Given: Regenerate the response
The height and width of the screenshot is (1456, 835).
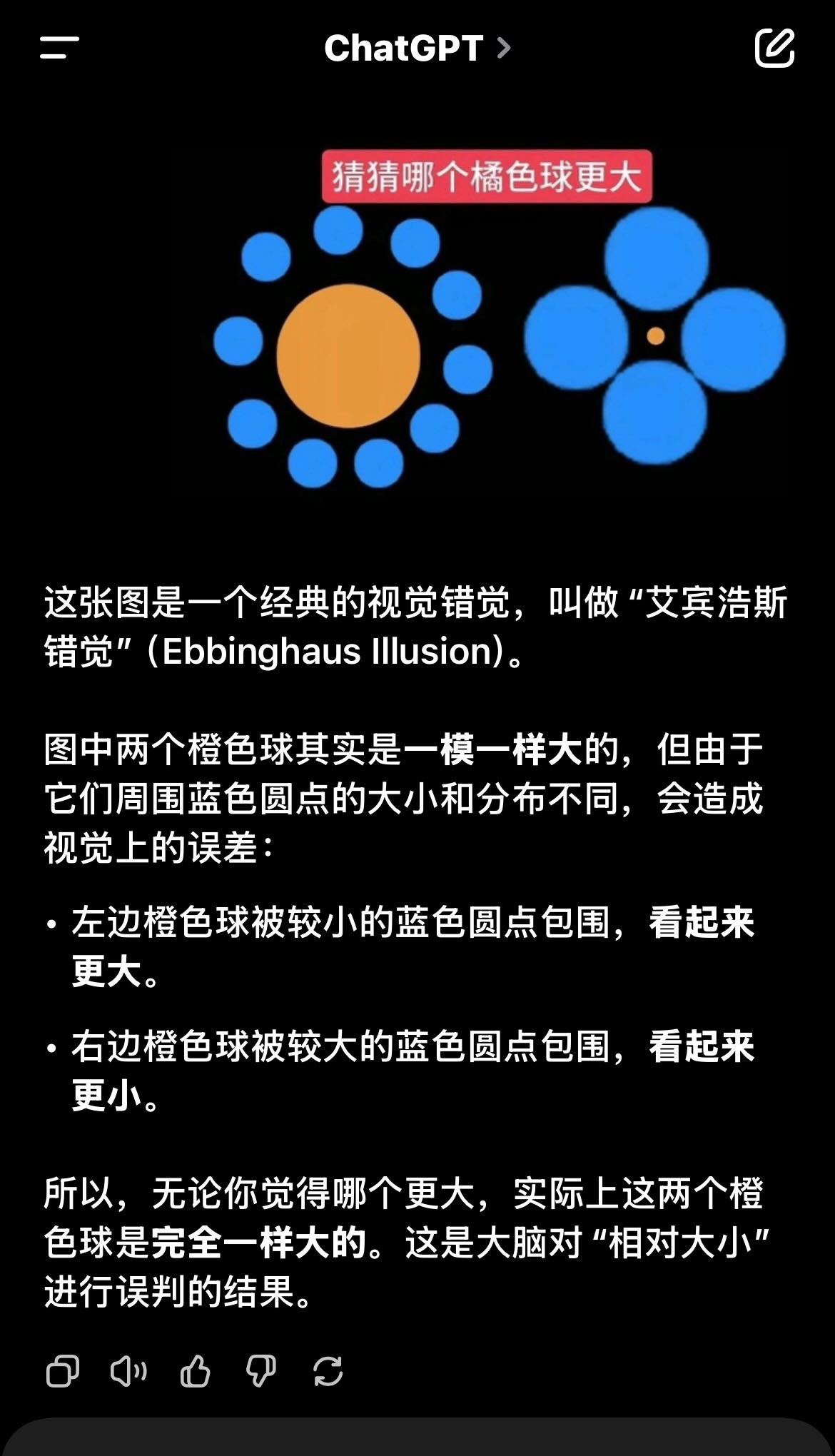Looking at the screenshot, I should click(328, 1371).
